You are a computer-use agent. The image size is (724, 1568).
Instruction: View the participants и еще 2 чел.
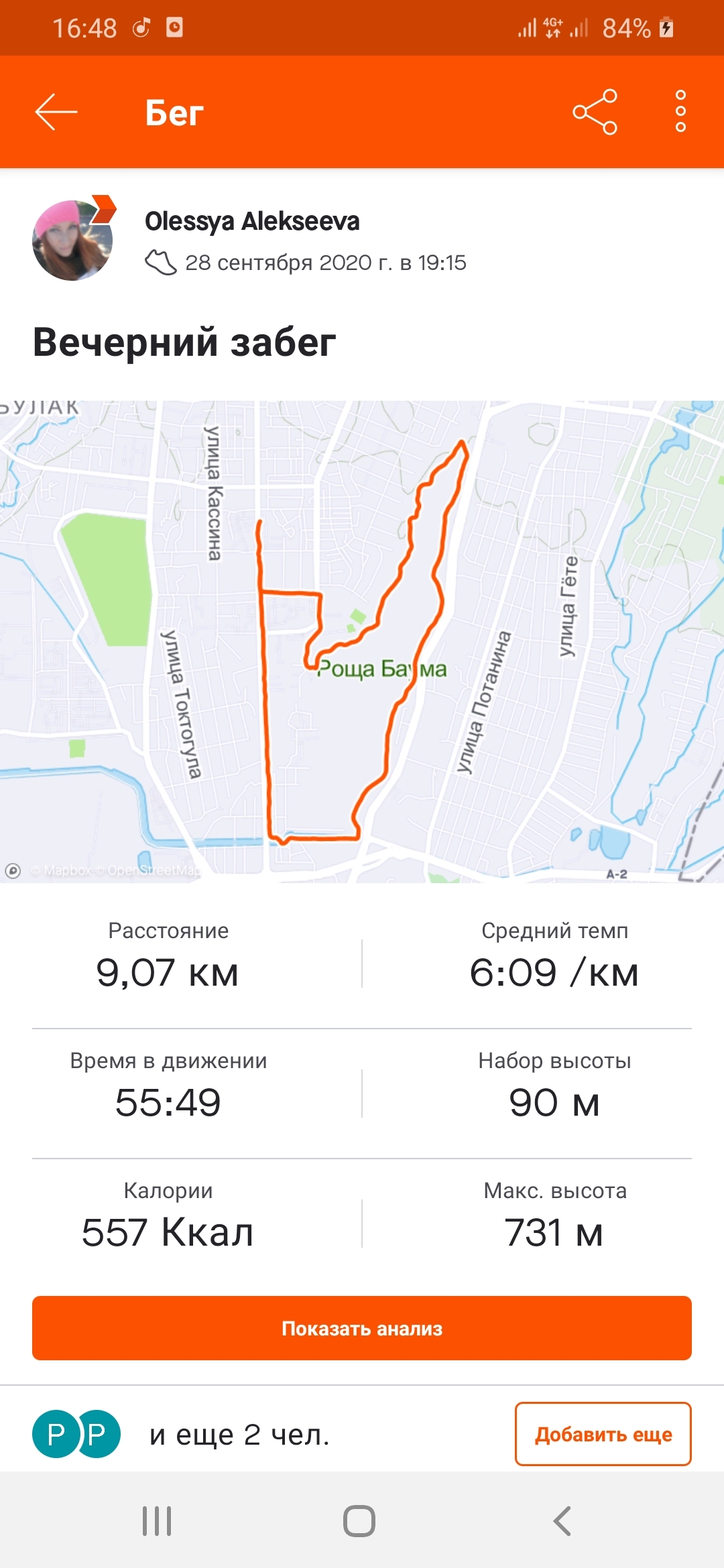click(239, 1435)
